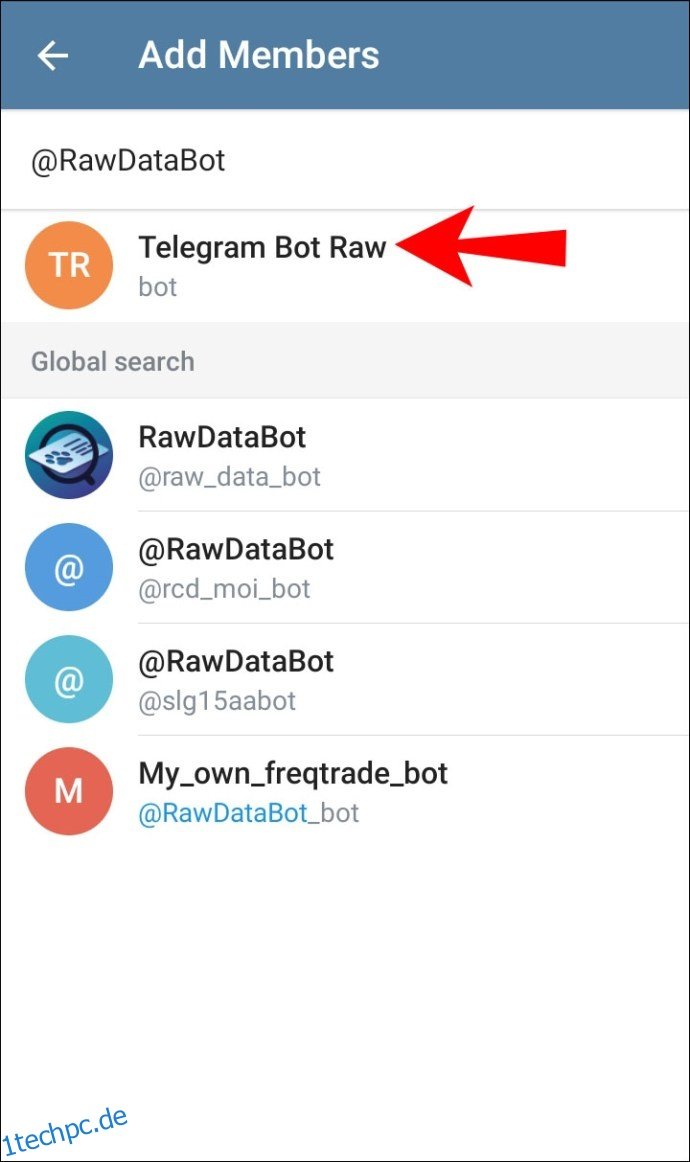The width and height of the screenshot is (690, 1162).
Task: Go back from Add Members
Action: click(53, 56)
